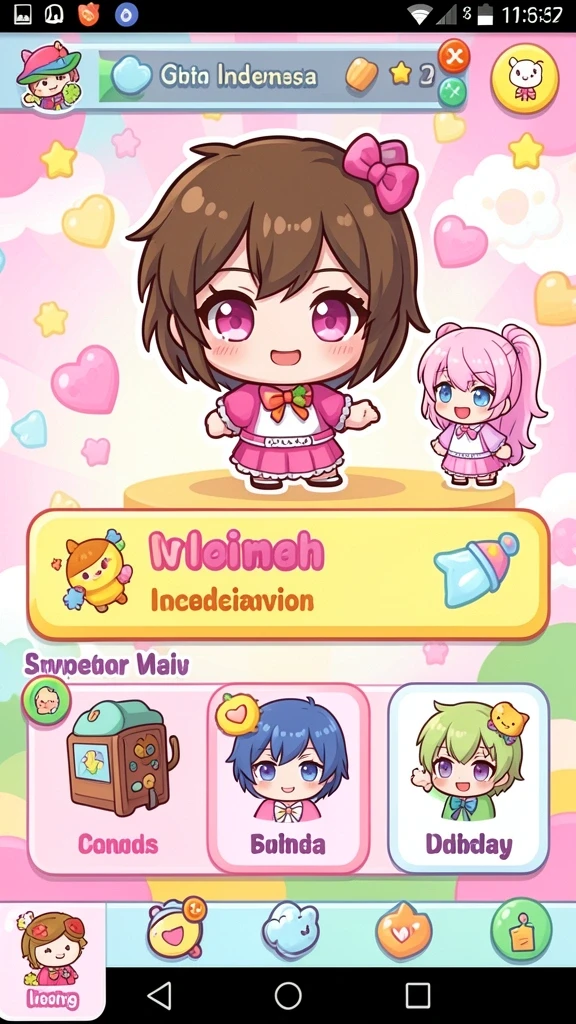Open the yellow chick bottom tab
Viewport: 576px width, 1024px height.
[x=175, y=930]
